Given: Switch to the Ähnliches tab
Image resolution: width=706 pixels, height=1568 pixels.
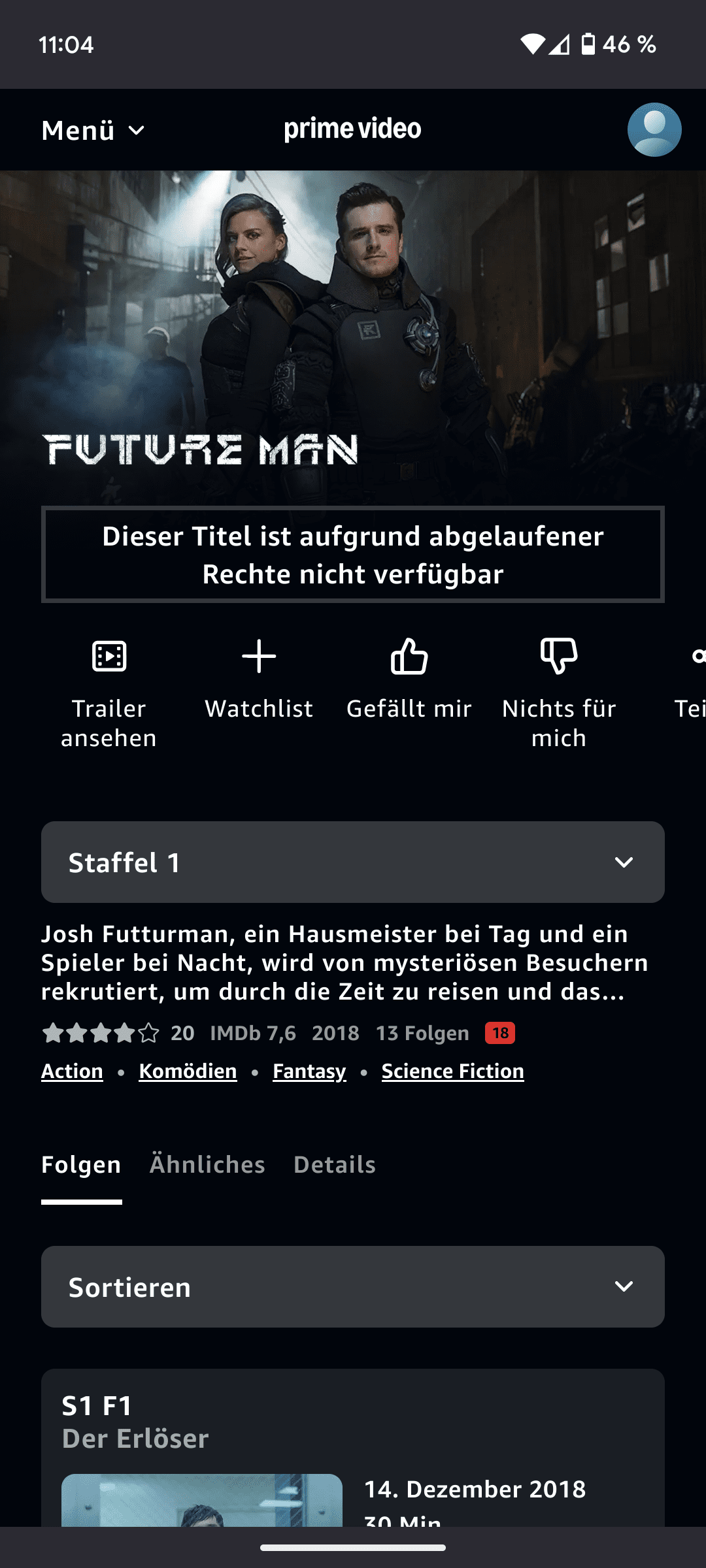Looking at the screenshot, I should point(207,1165).
